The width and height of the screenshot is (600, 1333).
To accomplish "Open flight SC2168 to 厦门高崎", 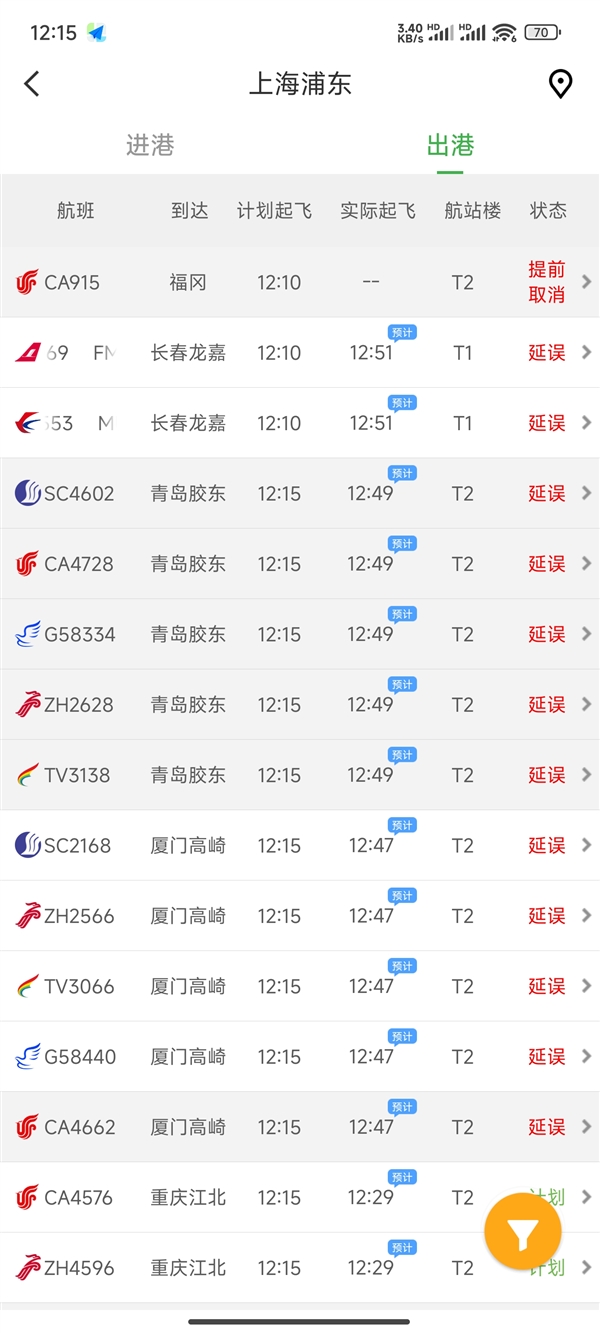I will point(300,846).
